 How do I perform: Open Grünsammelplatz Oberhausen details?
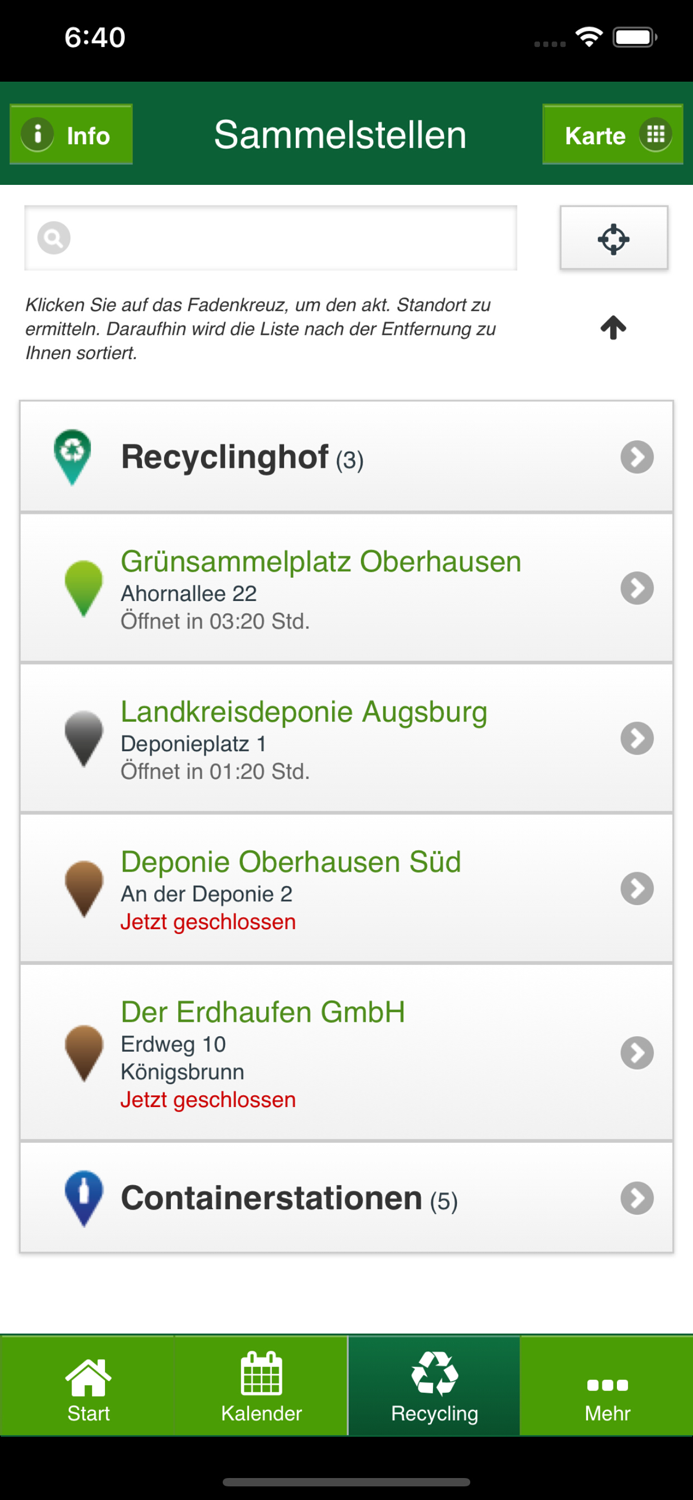(346, 588)
